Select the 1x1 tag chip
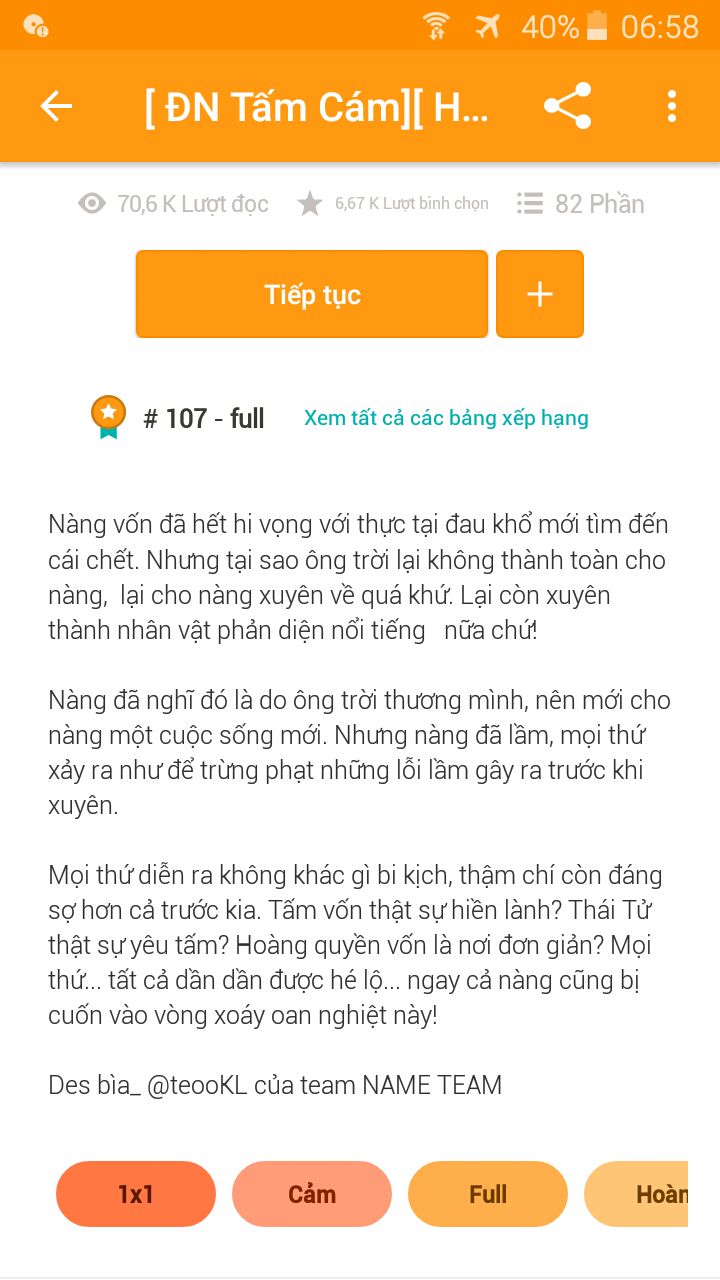The image size is (720, 1280). tap(136, 1194)
